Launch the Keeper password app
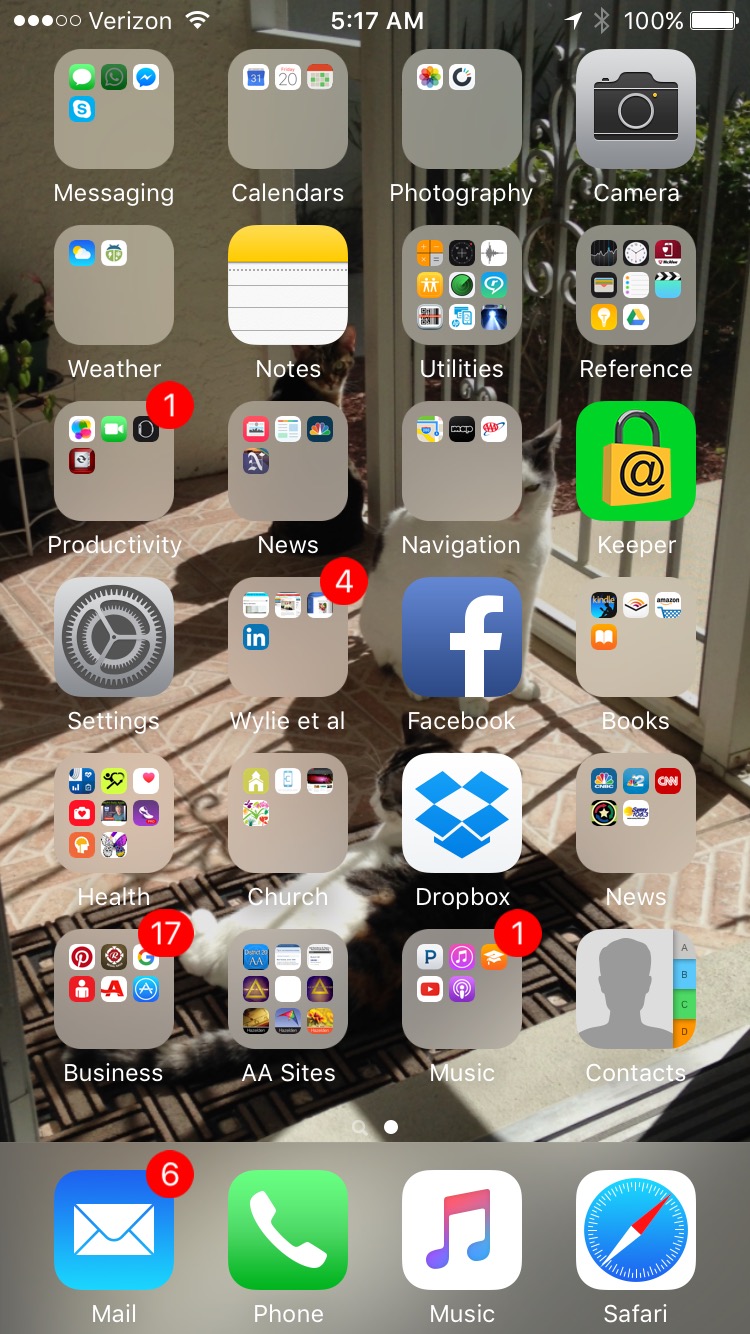The width and height of the screenshot is (750, 1334). [x=636, y=461]
